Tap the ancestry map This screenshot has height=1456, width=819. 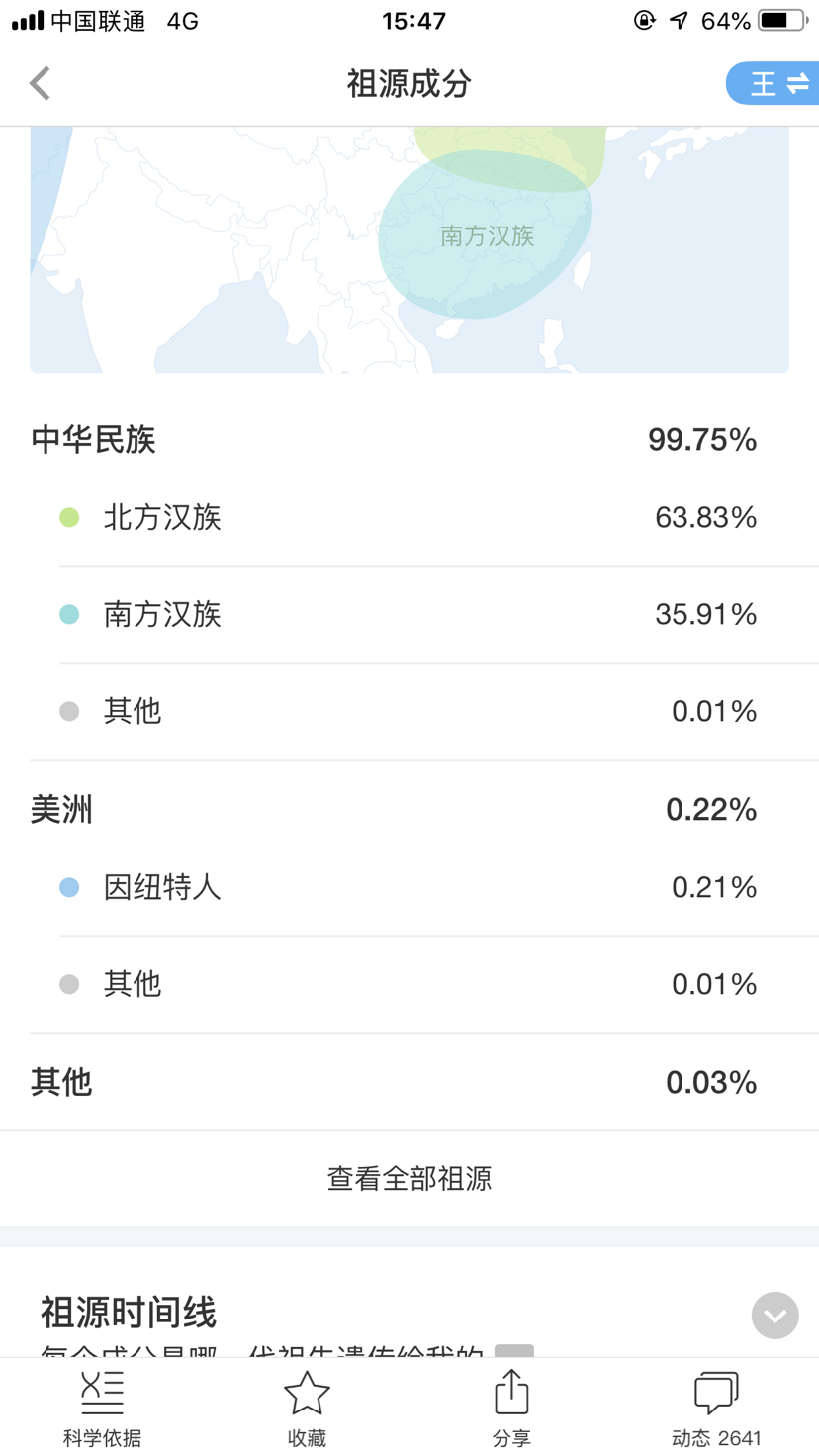tap(409, 250)
